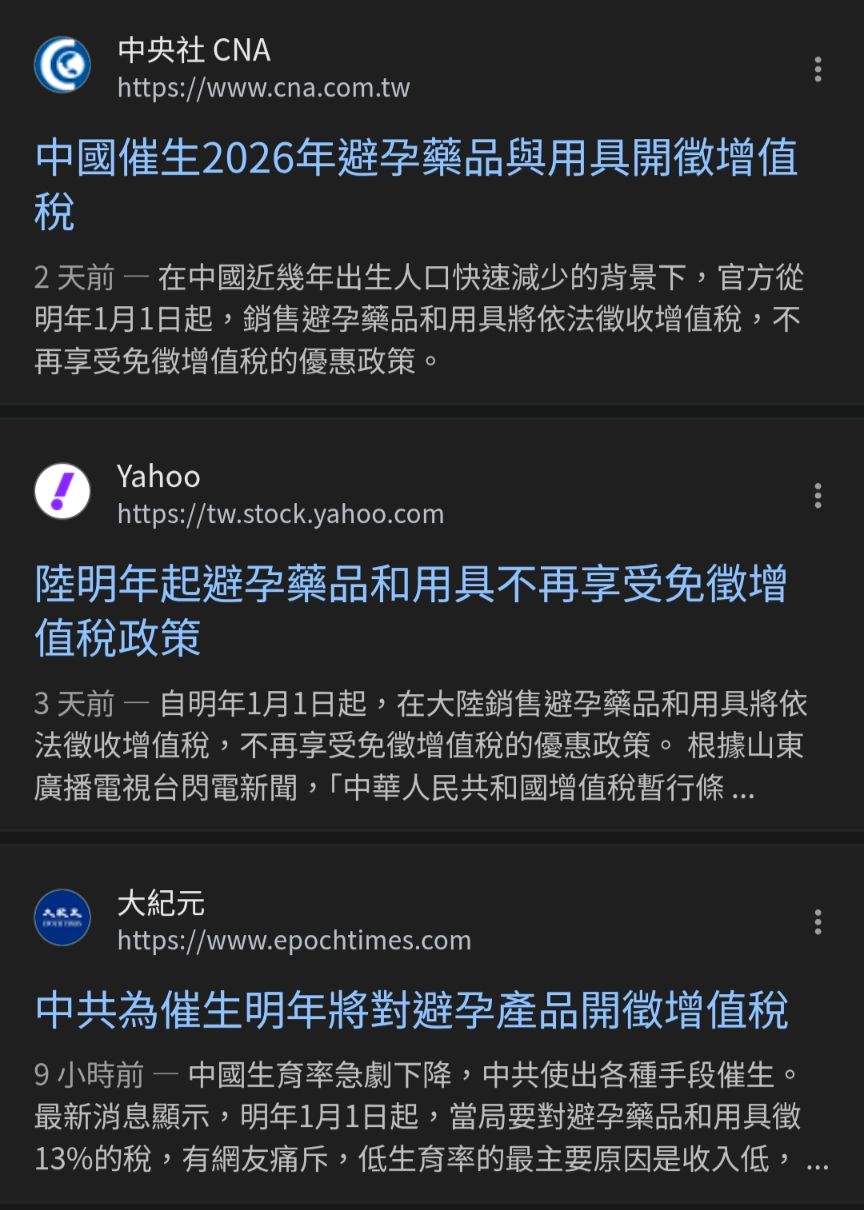Visit the https://tw.stock.yahoo.com site link

point(281,514)
